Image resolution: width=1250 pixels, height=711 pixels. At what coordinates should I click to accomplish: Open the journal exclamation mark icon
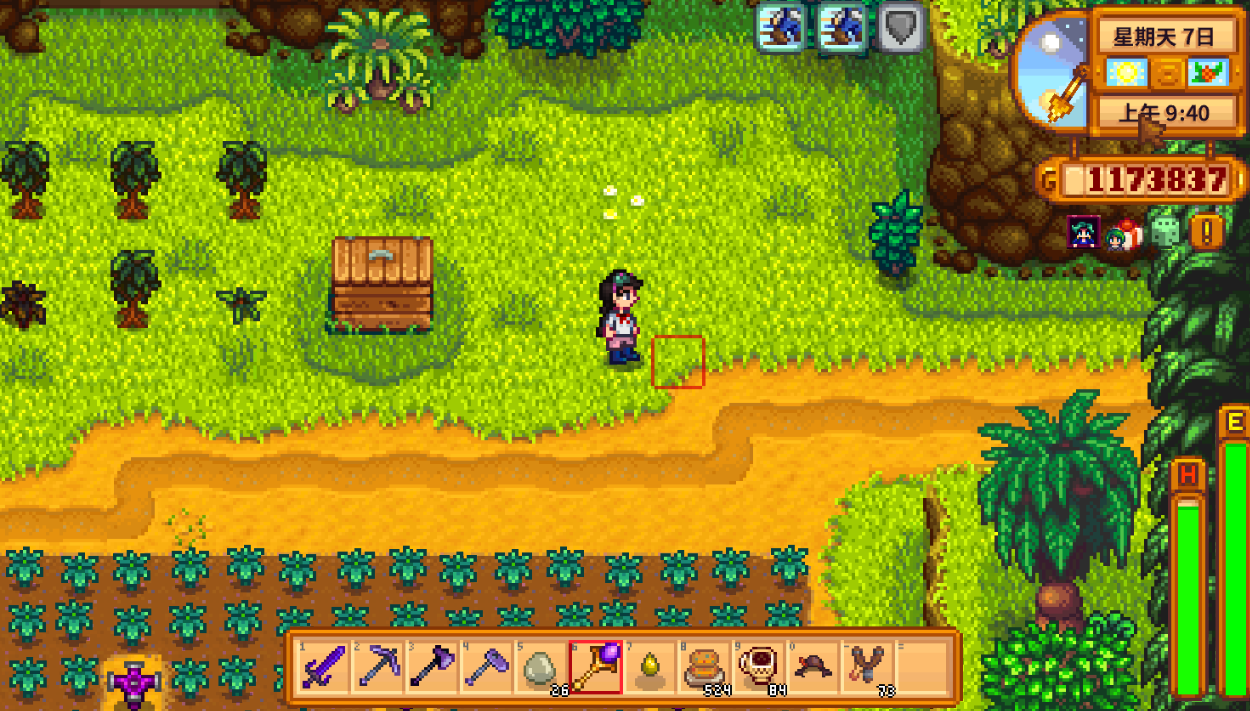coord(1207,232)
